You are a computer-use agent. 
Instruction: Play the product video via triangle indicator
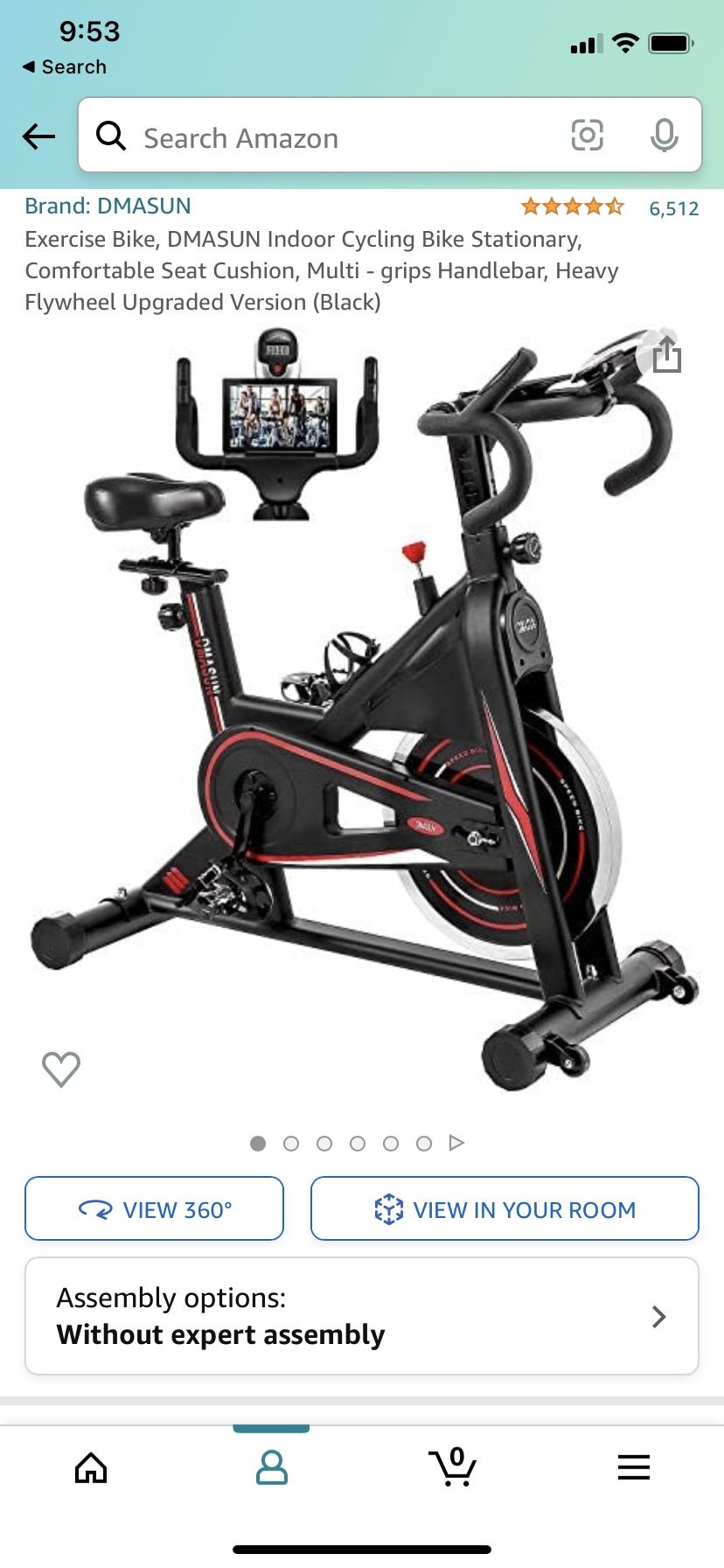tap(456, 1143)
